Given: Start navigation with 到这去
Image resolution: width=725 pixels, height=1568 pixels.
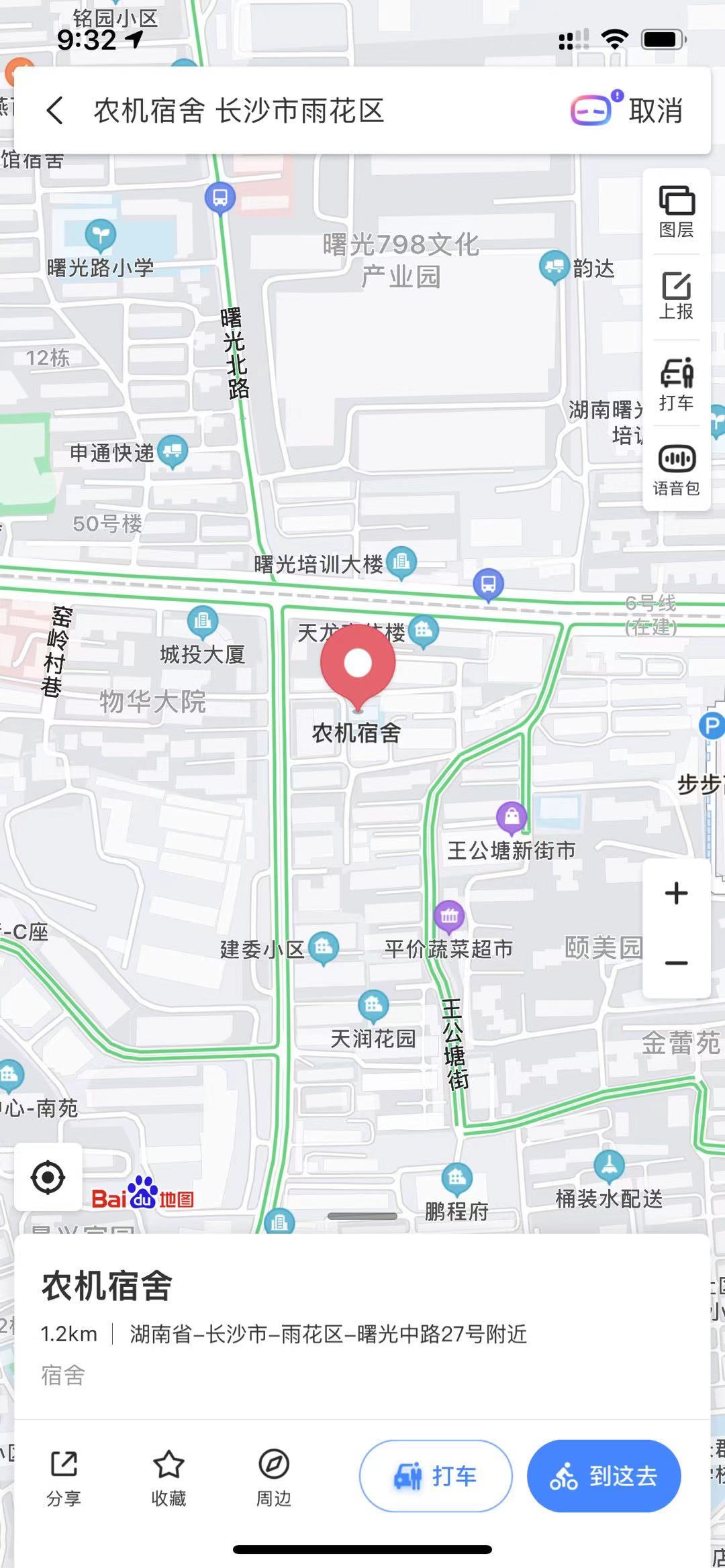Looking at the screenshot, I should 603,1476.
